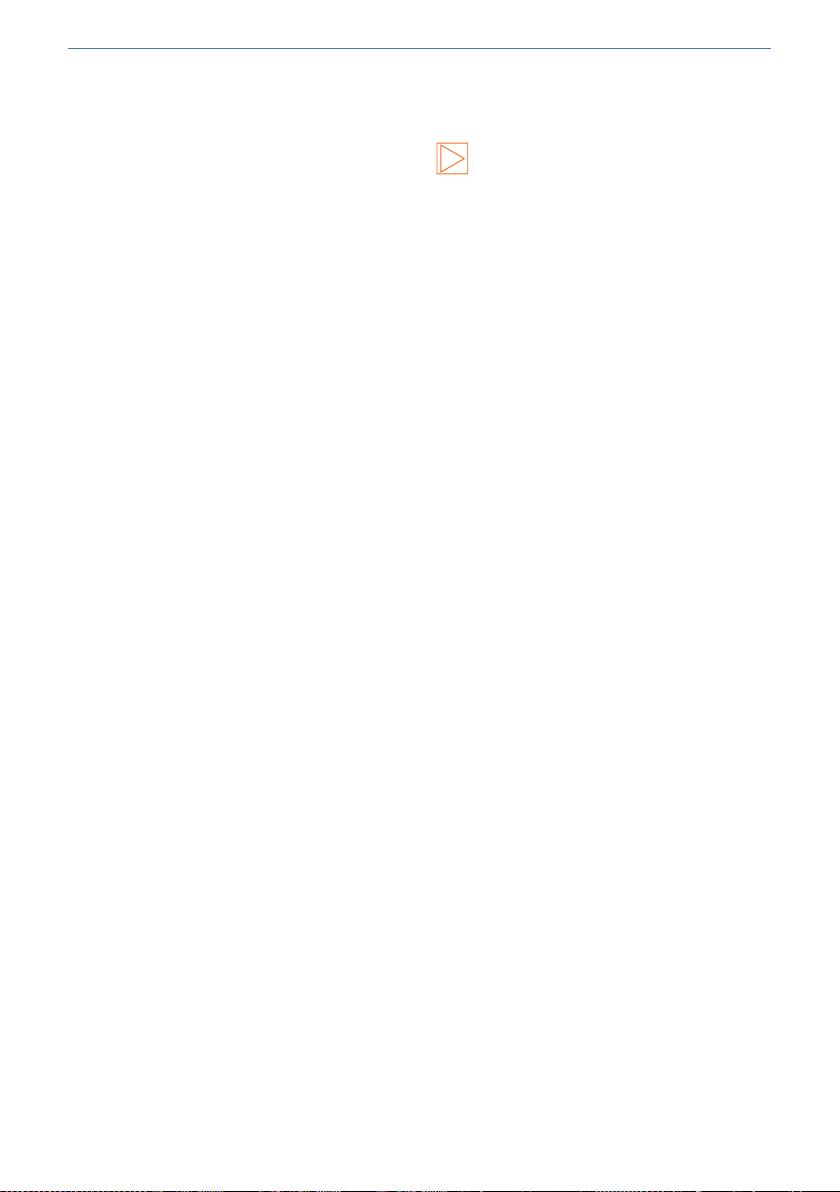Tap the orange play button
840x1192 pixels.
click(452, 160)
